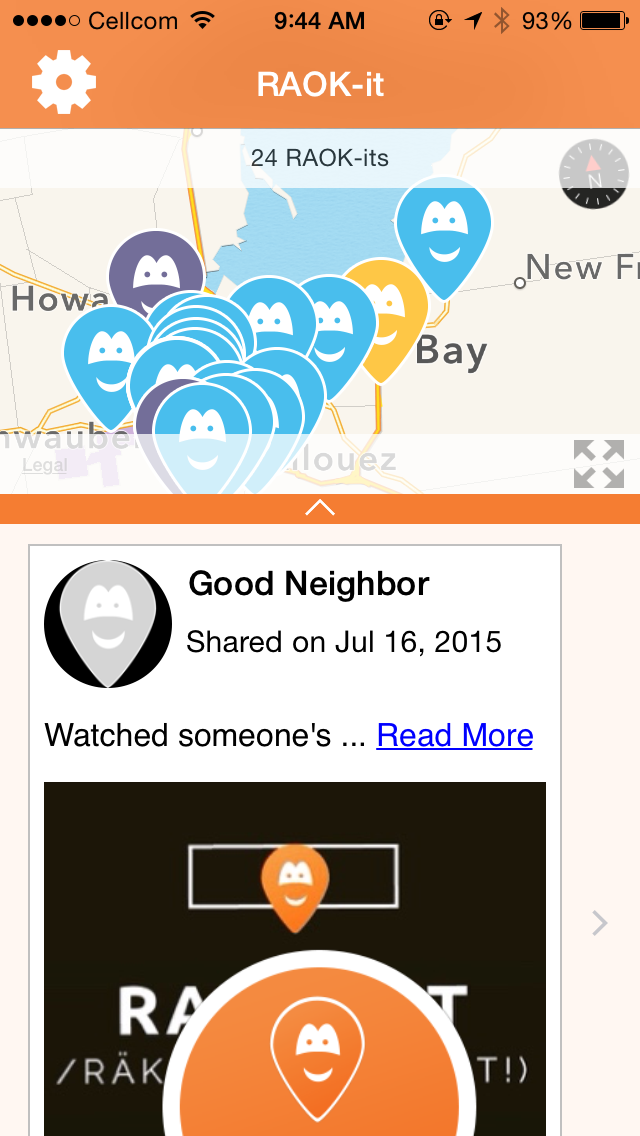The height and width of the screenshot is (1136, 640).
Task: Open the settings gear
Action: (x=64, y=82)
